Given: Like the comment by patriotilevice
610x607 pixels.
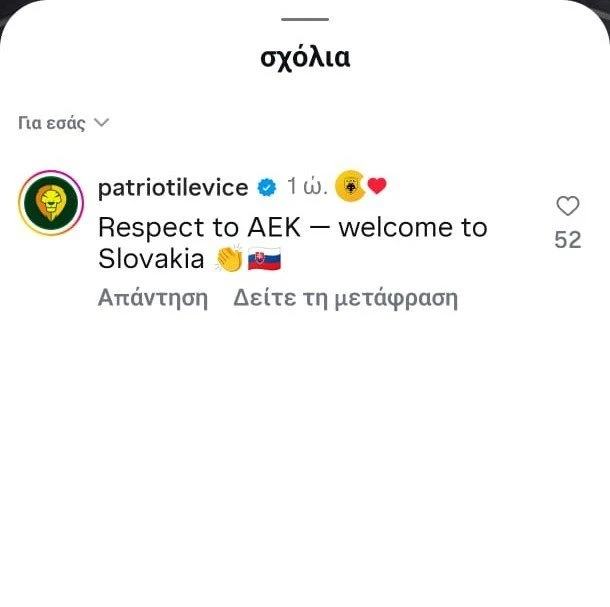Looking at the screenshot, I should pos(567,207).
